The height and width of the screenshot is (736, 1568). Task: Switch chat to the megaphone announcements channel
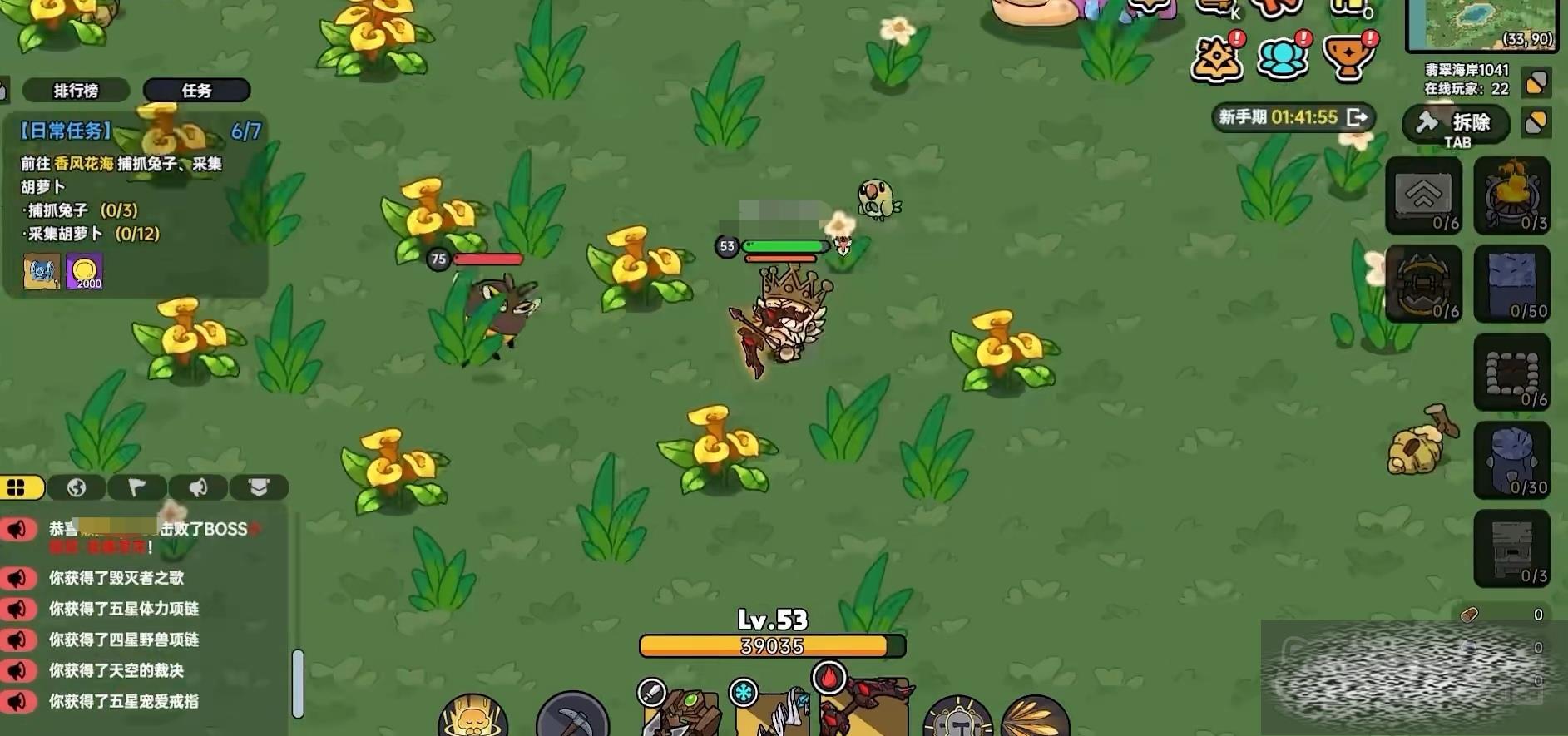[x=198, y=487]
